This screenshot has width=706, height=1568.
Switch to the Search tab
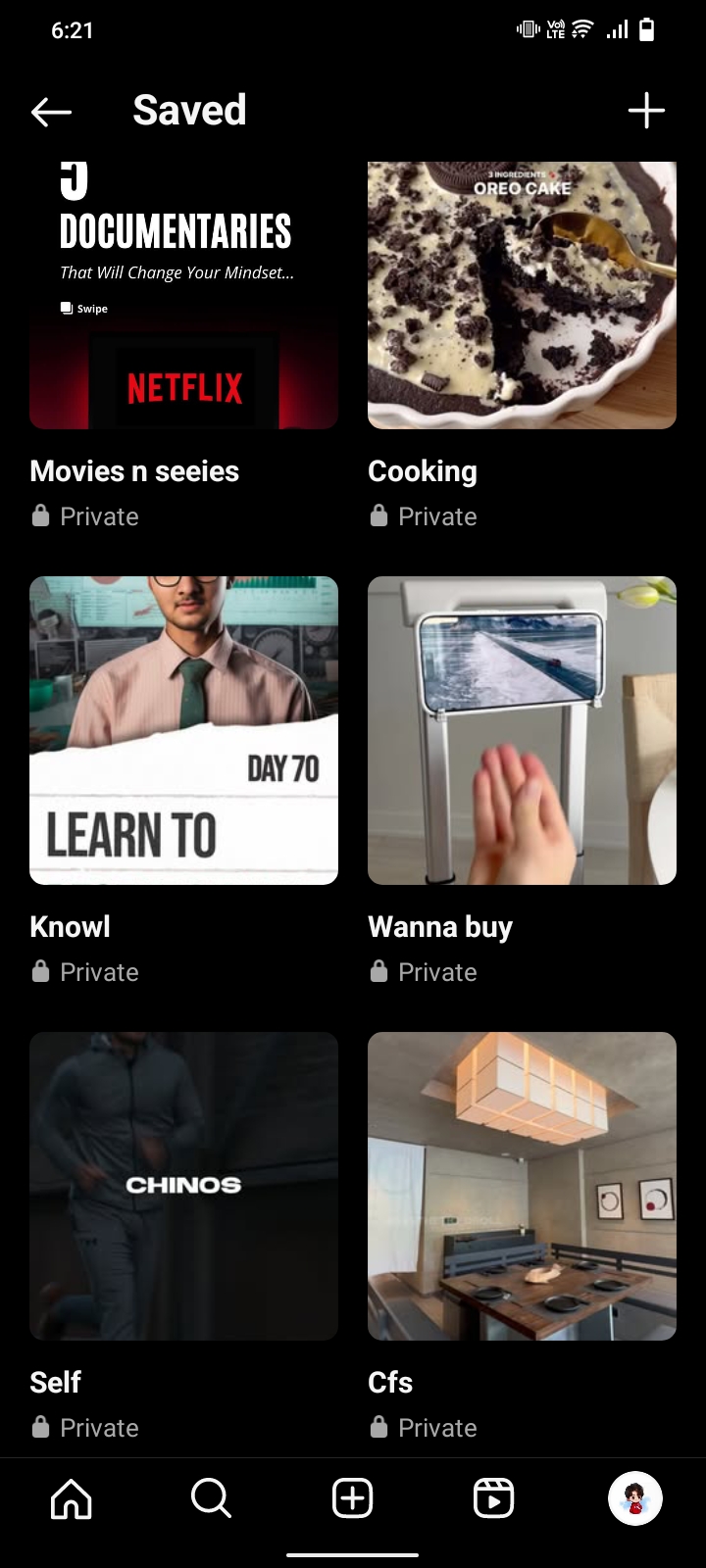coord(211,1498)
